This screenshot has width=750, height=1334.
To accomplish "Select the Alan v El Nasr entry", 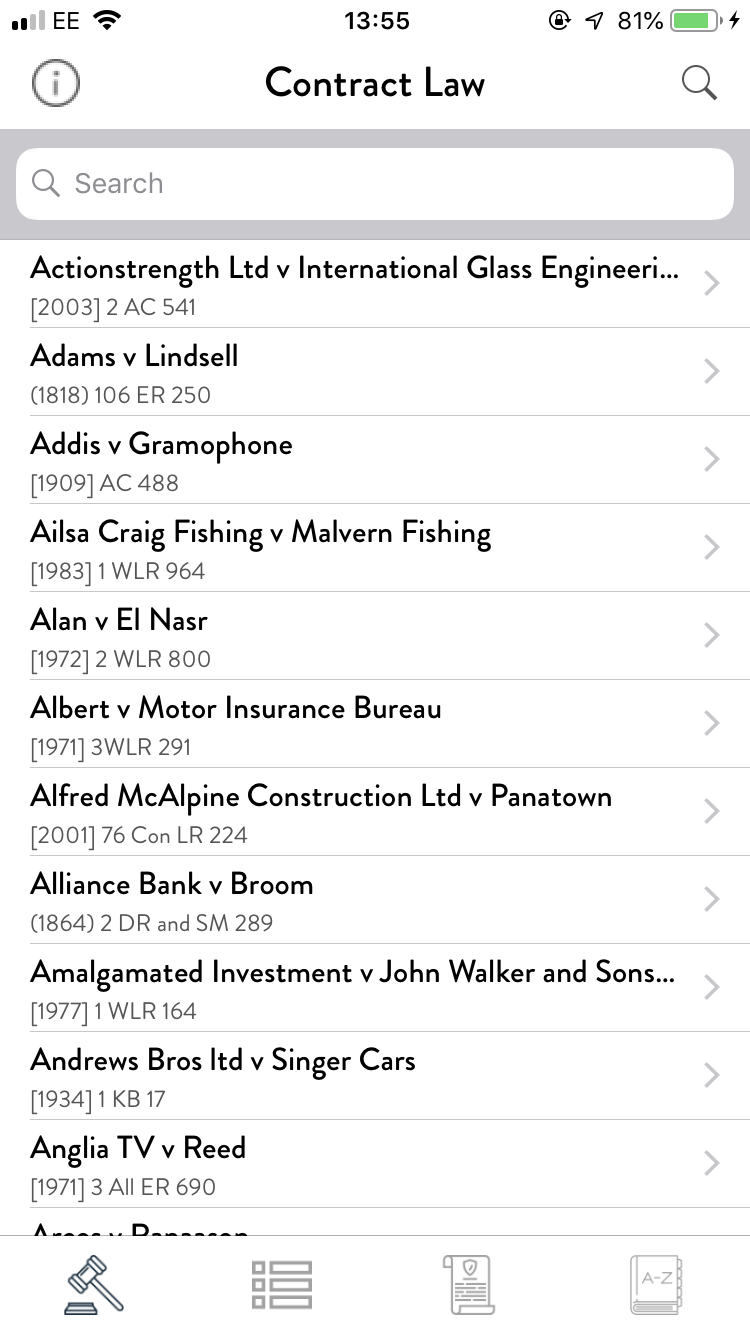I will [375, 635].
